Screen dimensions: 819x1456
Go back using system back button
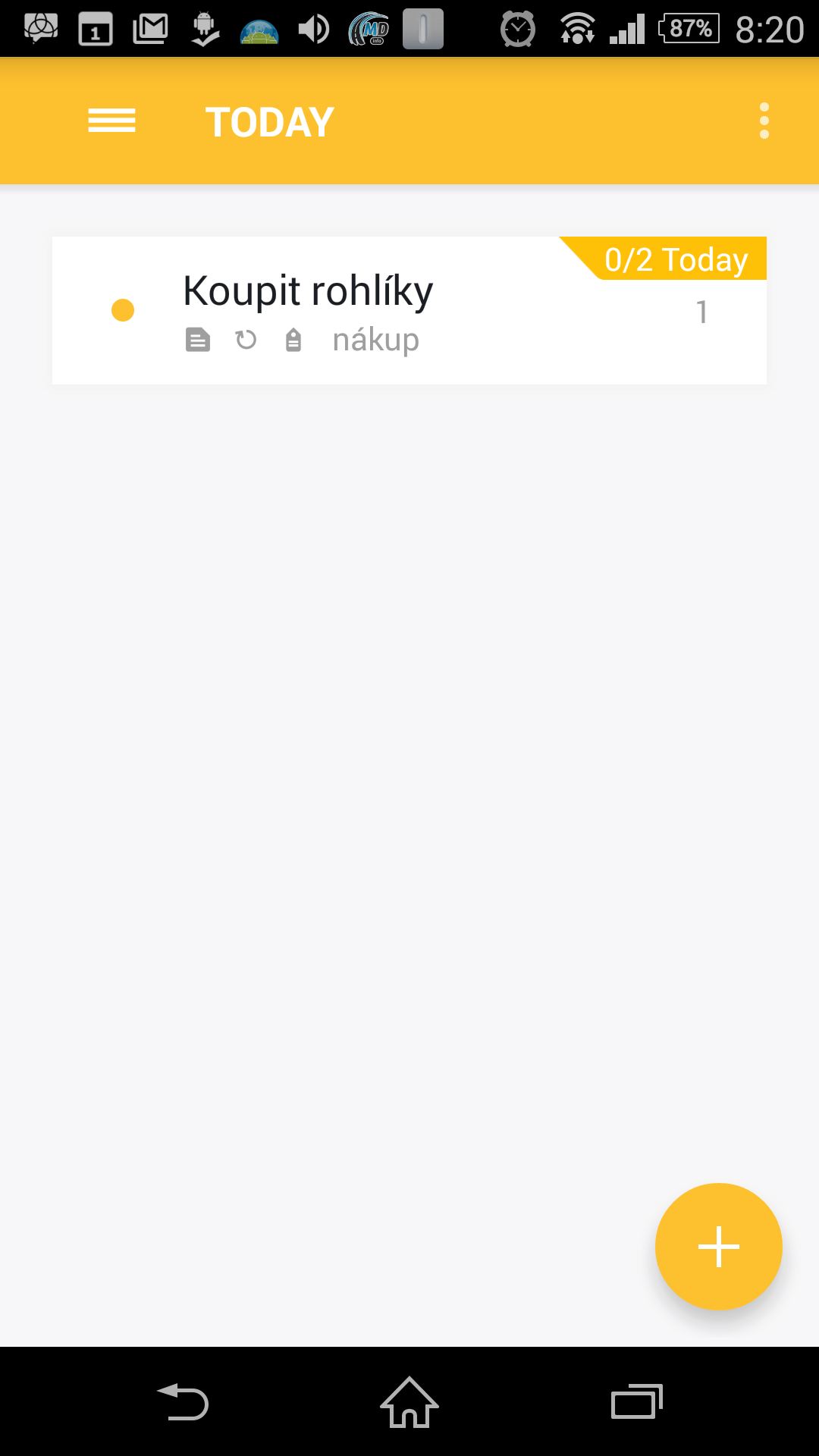pyautogui.click(x=183, y=1401)
